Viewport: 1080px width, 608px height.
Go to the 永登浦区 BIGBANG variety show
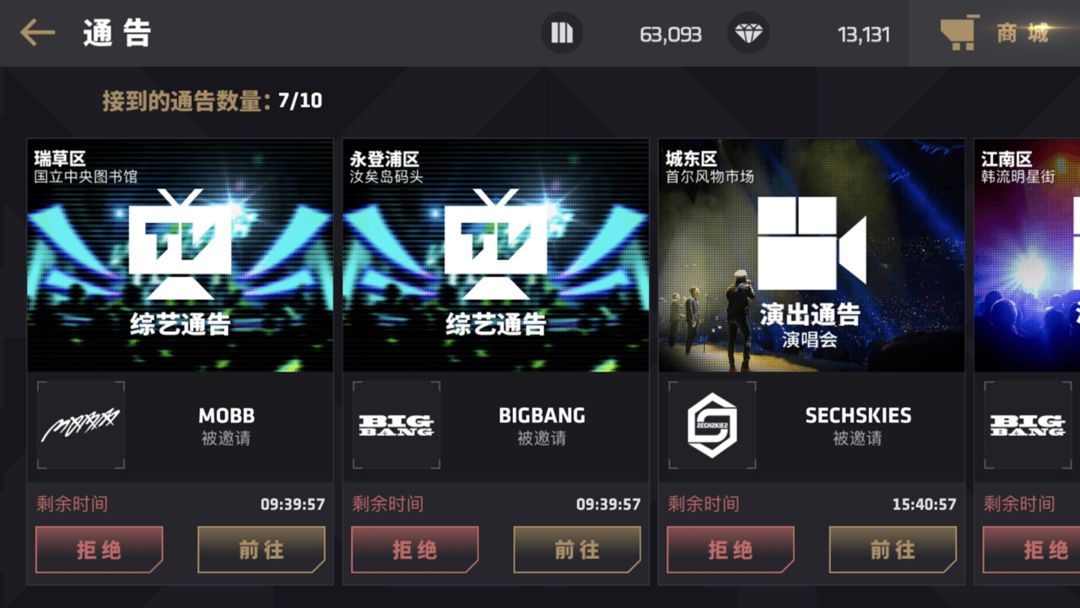(x=577, y=549)
